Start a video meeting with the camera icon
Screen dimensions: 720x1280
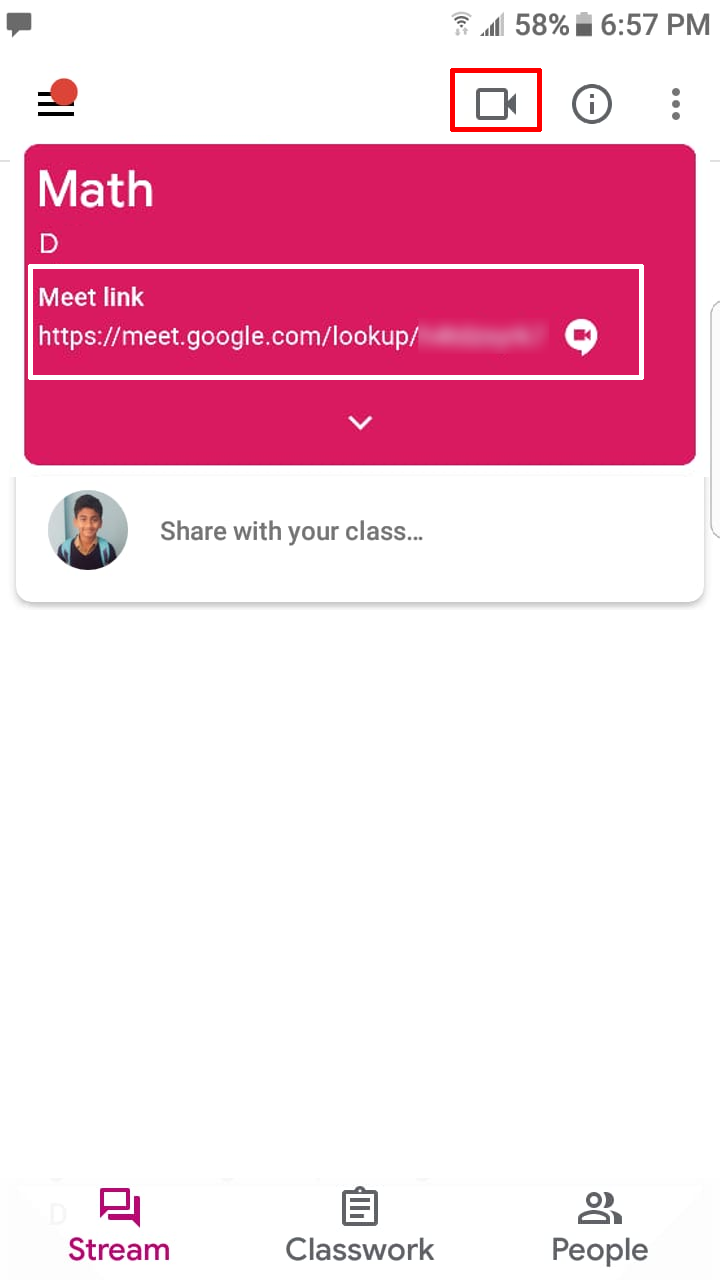496,103
